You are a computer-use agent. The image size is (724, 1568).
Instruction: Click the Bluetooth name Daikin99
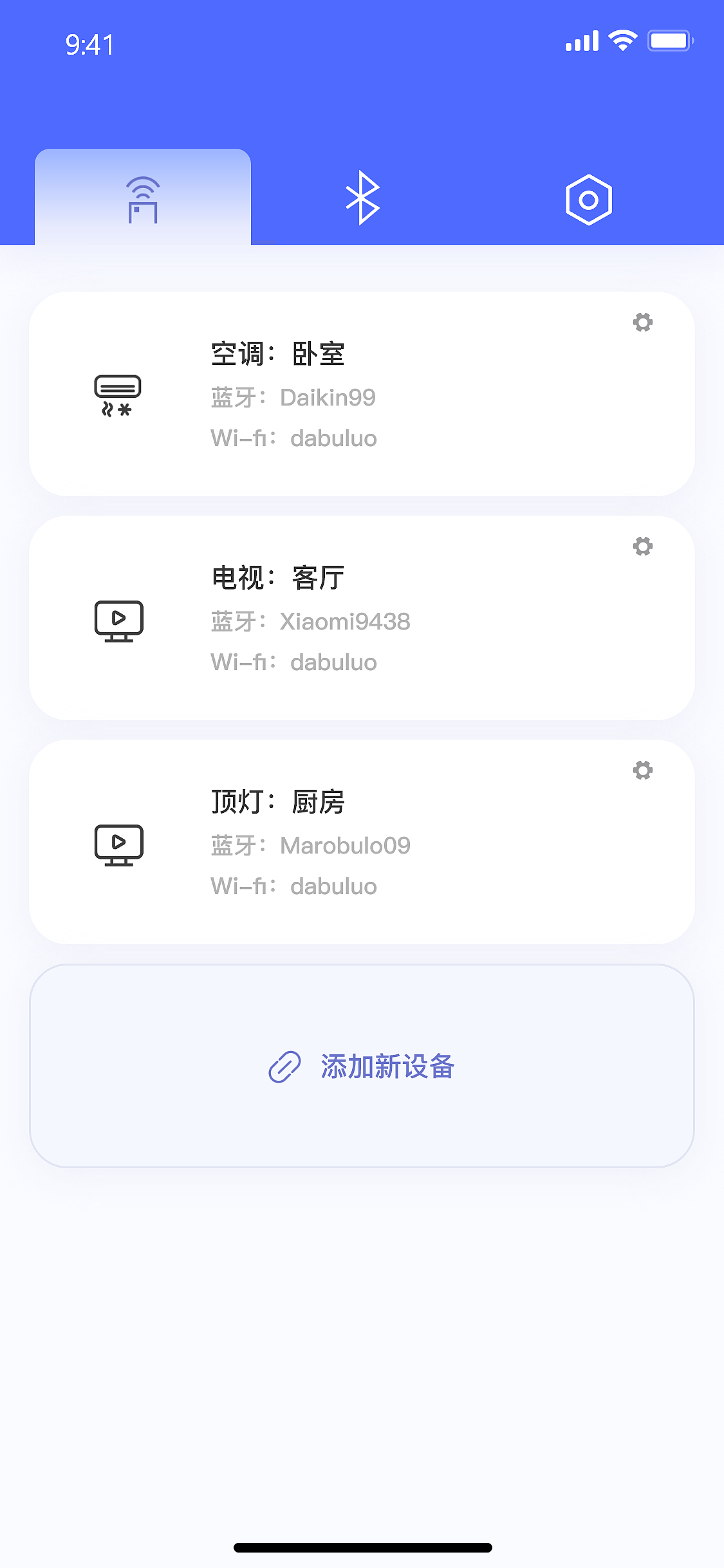[x=327, y=397]
